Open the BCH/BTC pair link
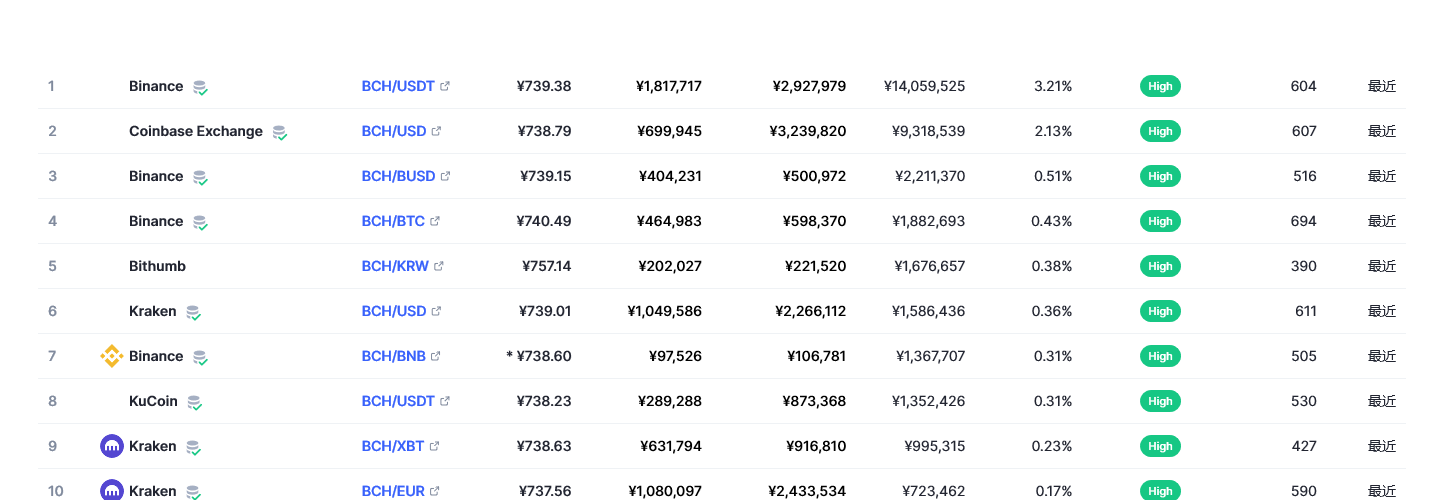The image size is (1450, 500). [393, 221]
